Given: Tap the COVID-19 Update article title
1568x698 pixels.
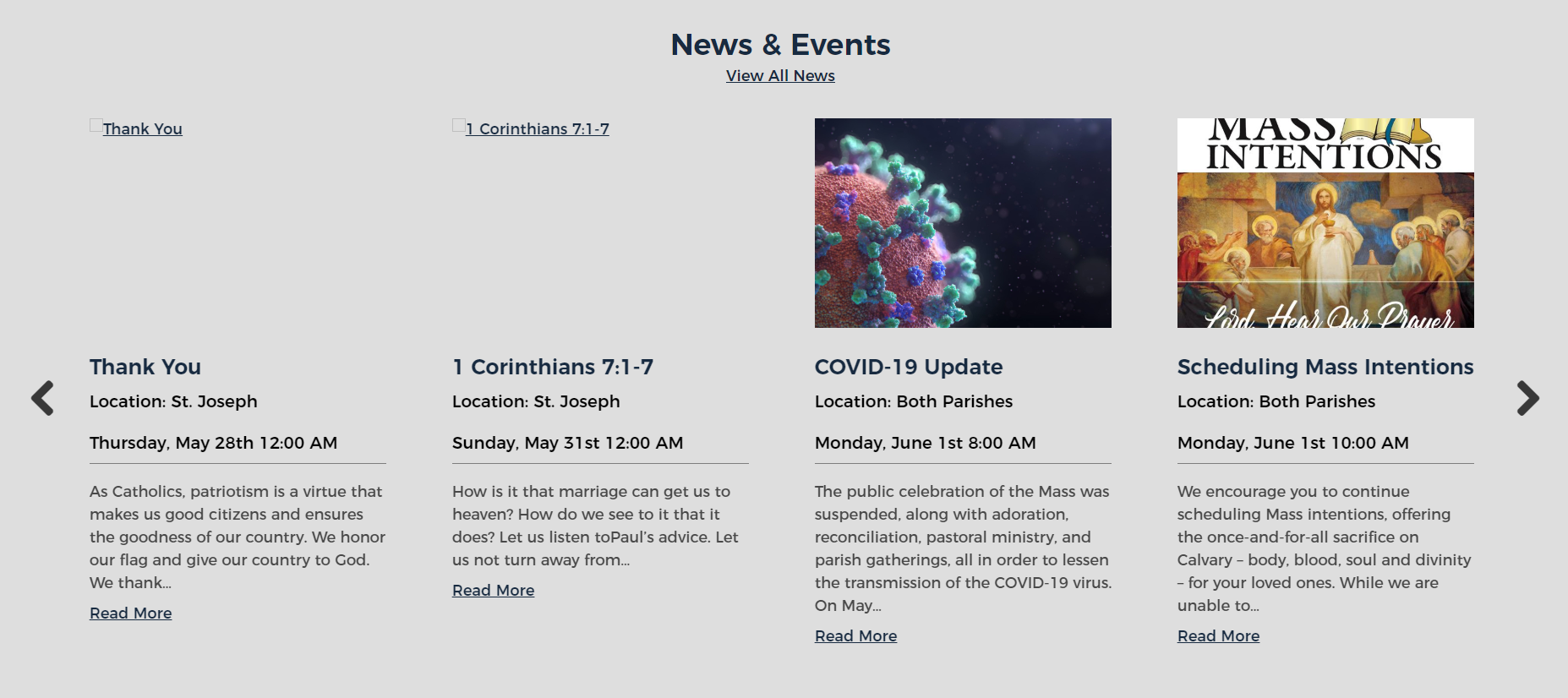Looking at the screenshot, I should 909,367.
